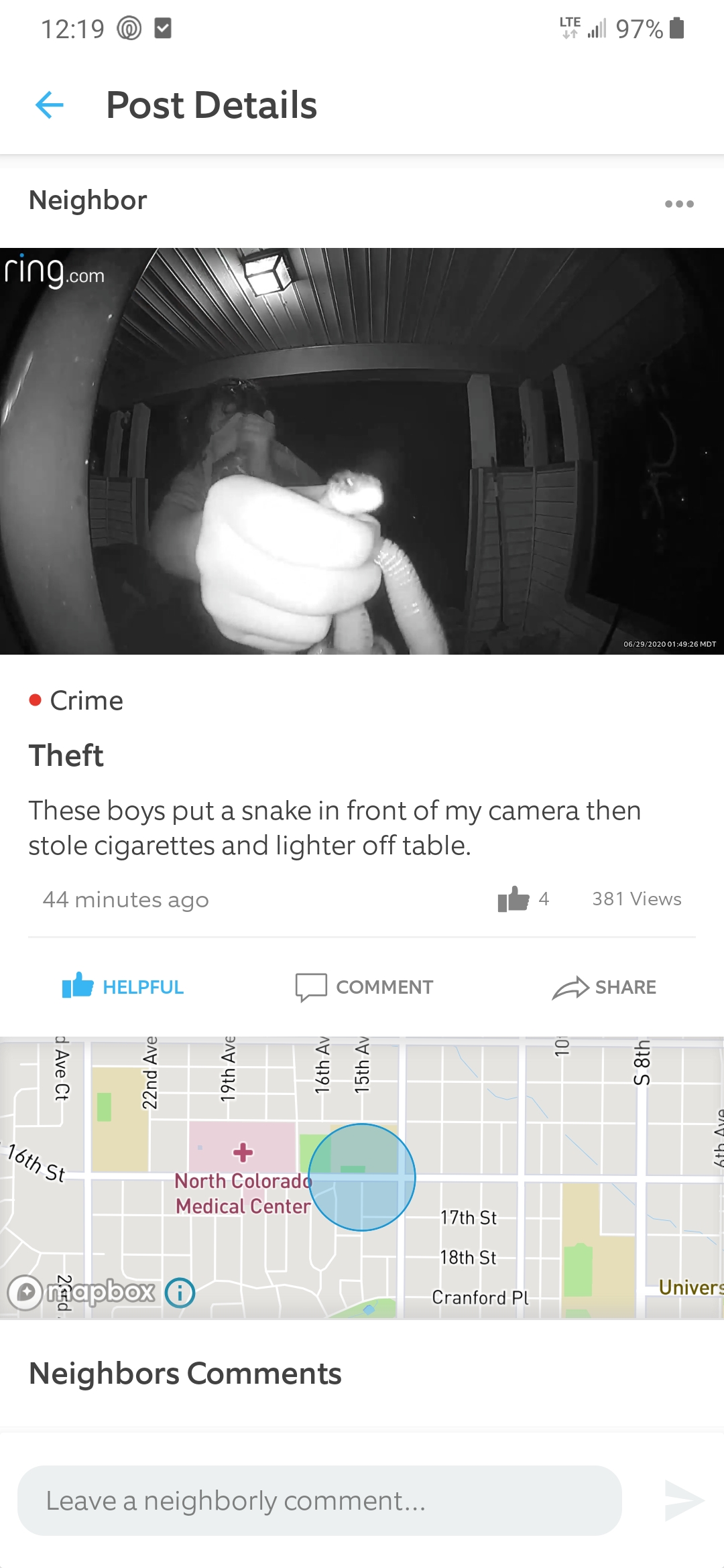Send the comment with the arrow icon
The height and width of the screenshot is (1568, 724).
pos(683,1500)
